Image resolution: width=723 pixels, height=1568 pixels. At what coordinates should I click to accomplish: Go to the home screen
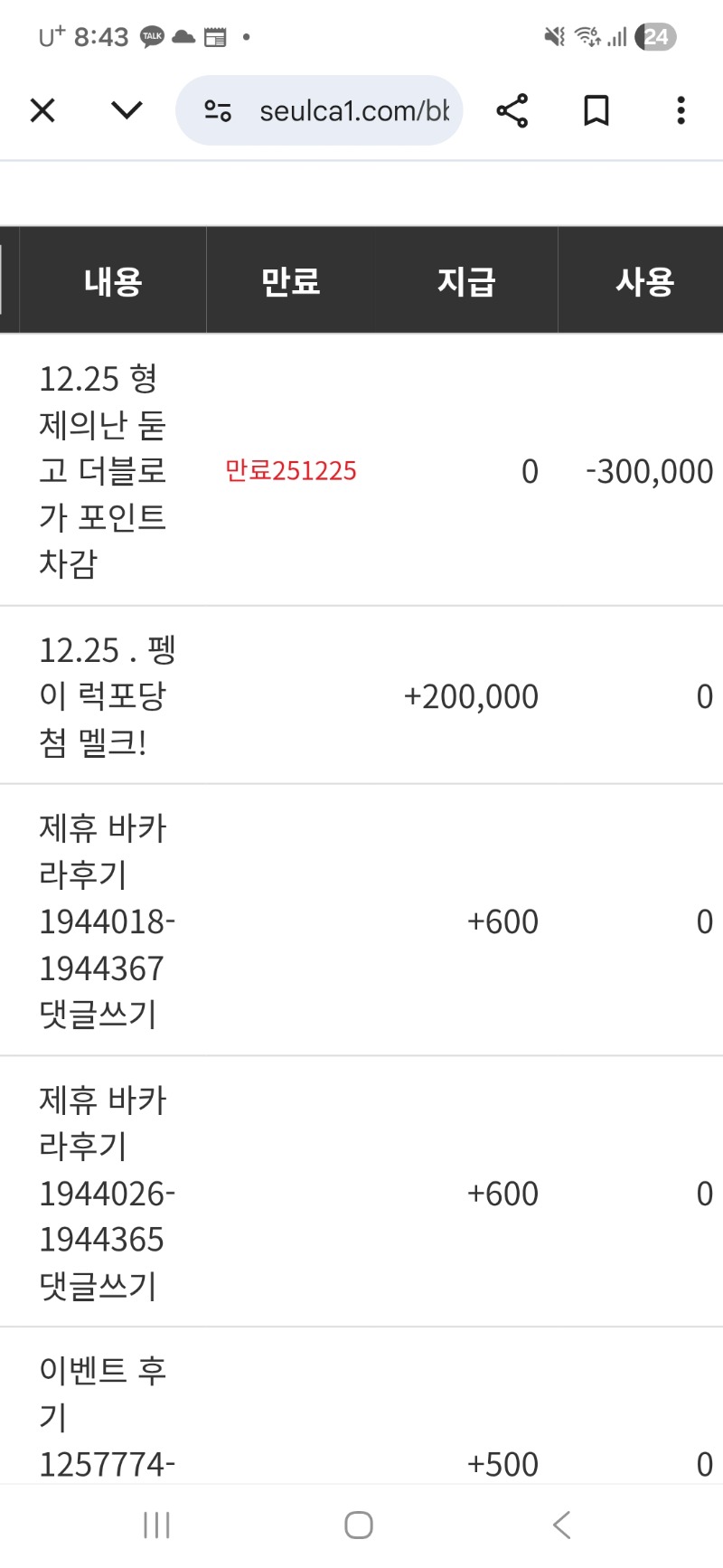359,1525
